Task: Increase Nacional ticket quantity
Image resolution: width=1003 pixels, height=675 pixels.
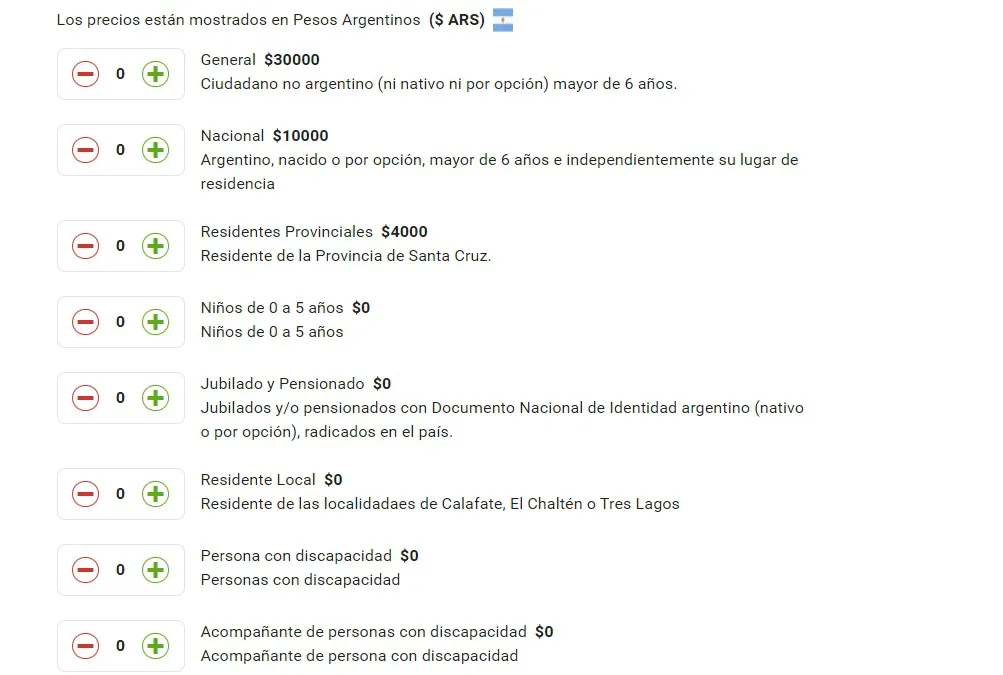Action: click(155, 150)
